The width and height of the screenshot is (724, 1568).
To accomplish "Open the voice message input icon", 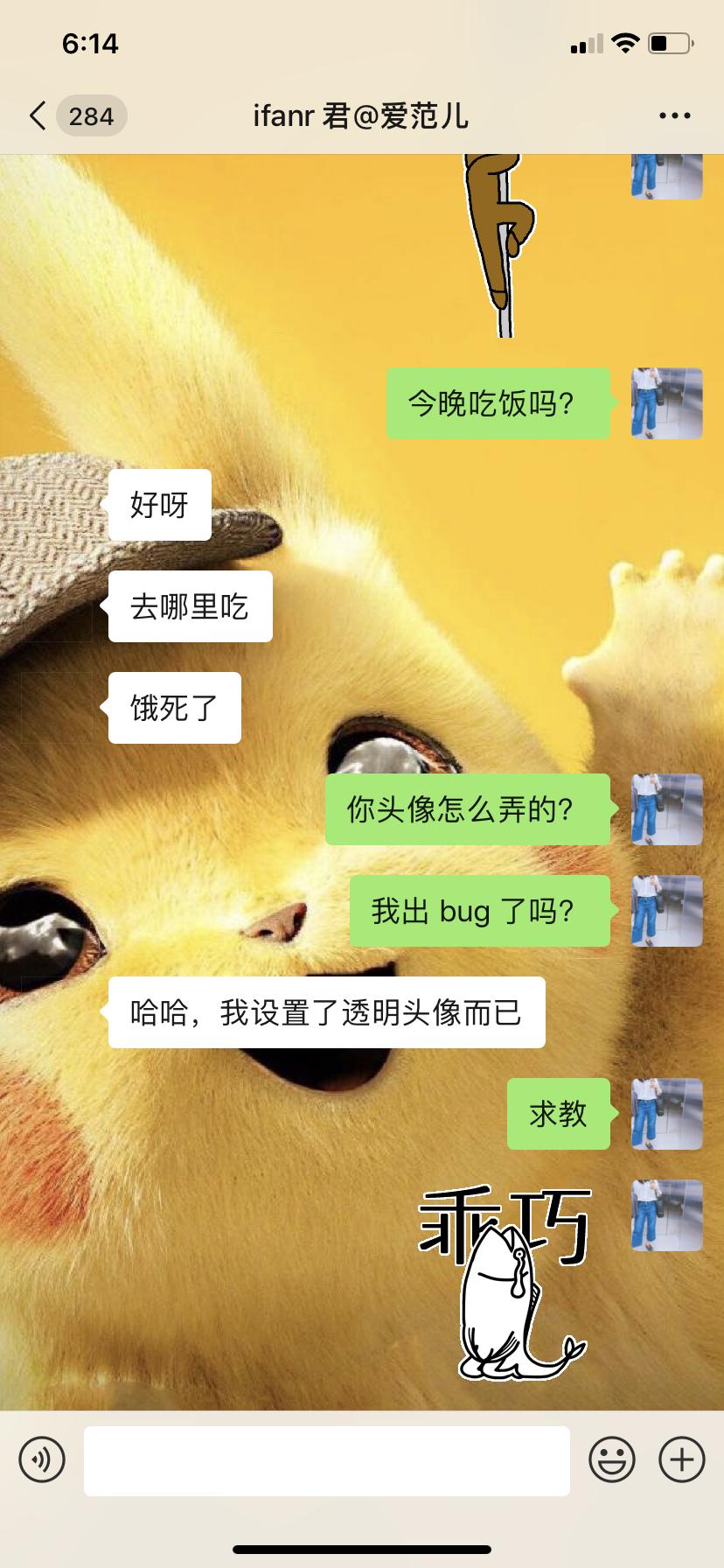I will coord(43,1460).
